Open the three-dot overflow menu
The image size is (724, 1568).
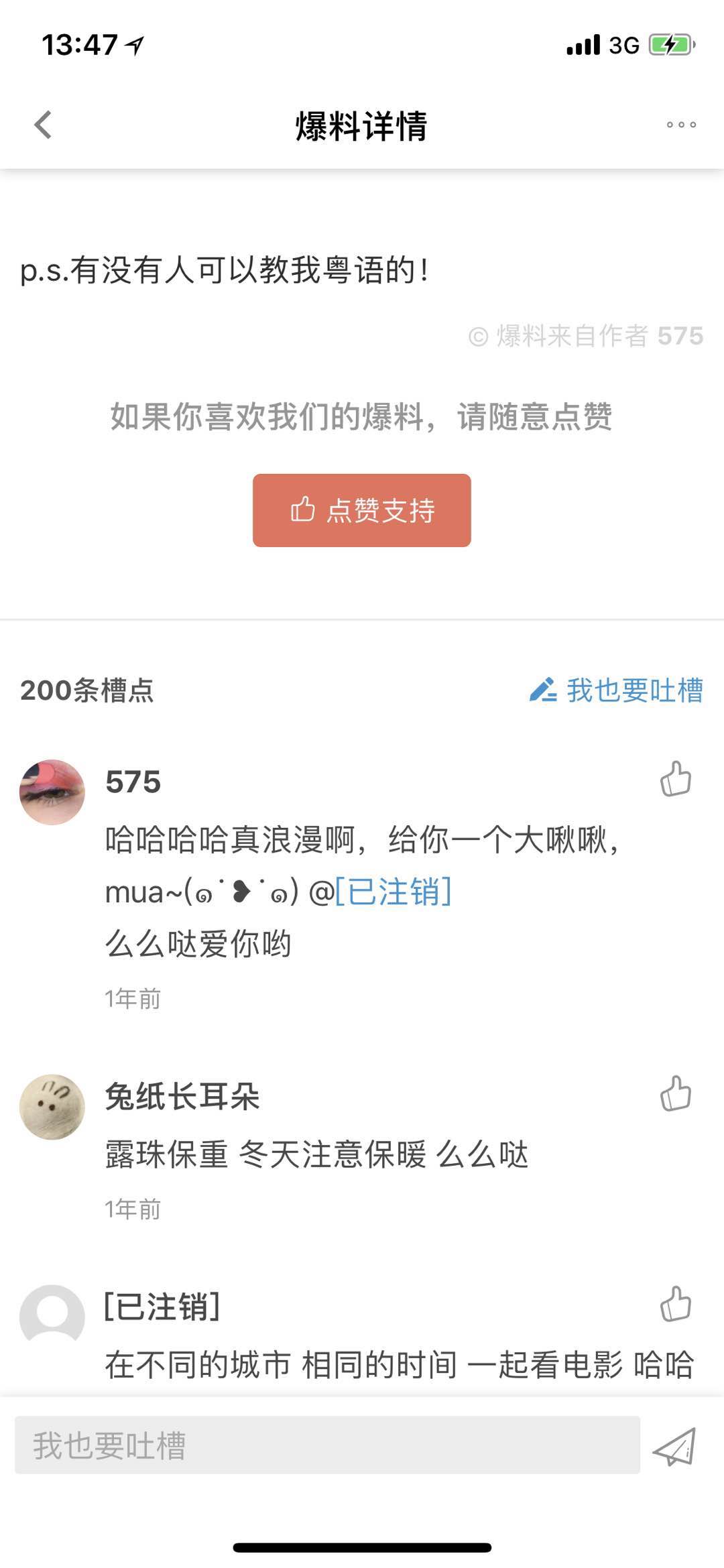(x=680, y=125)
